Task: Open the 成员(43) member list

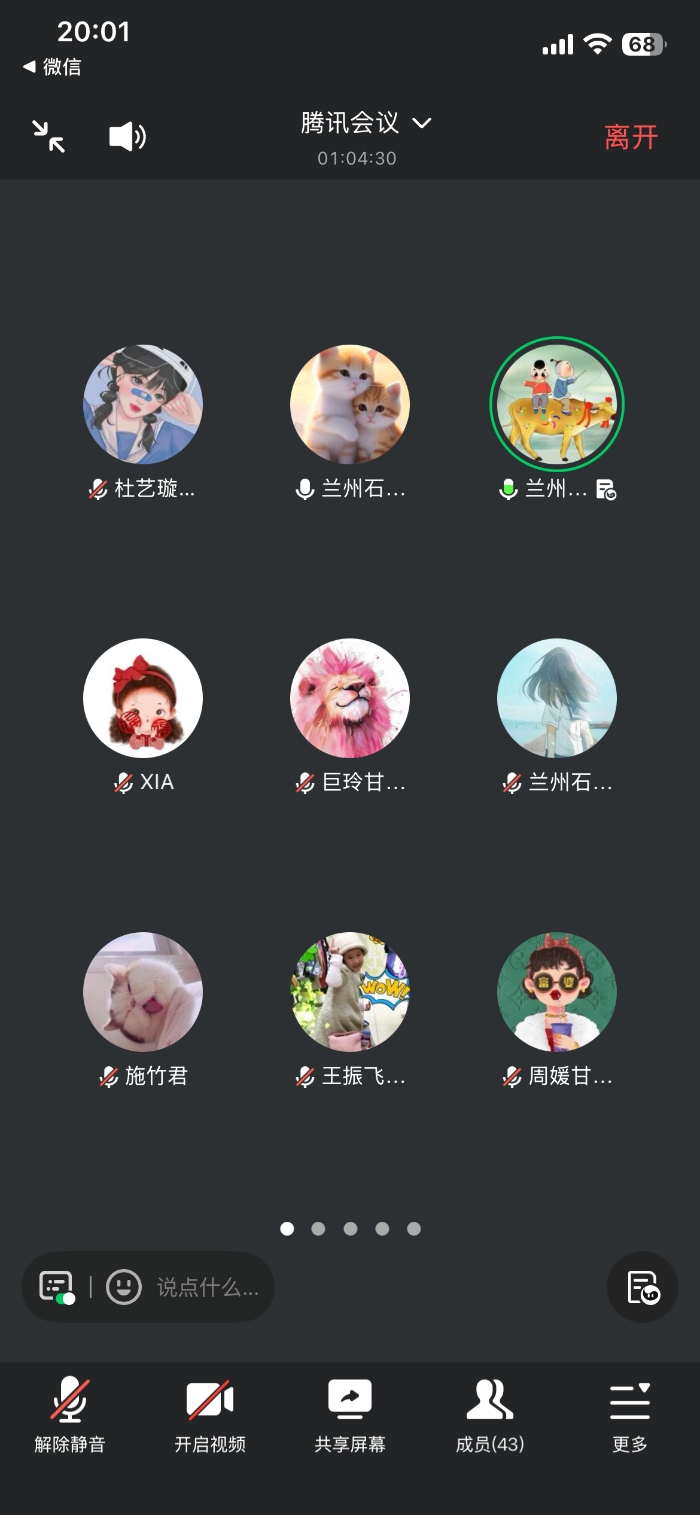Action: click(x=490, y=1415)
